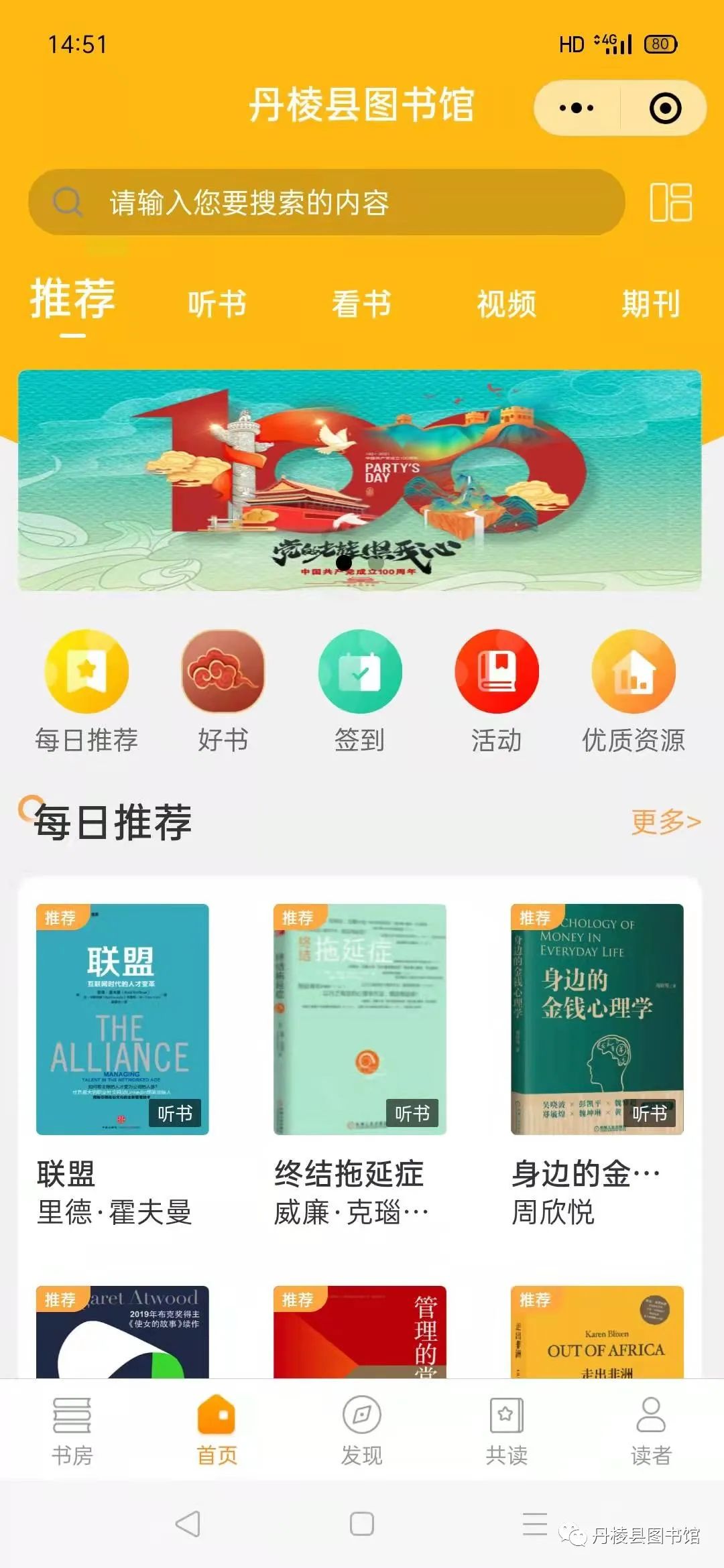The height and width of the screenshot is (1568, 724).
Task: Open the mini program more-options menu
Action: (577, 108)
